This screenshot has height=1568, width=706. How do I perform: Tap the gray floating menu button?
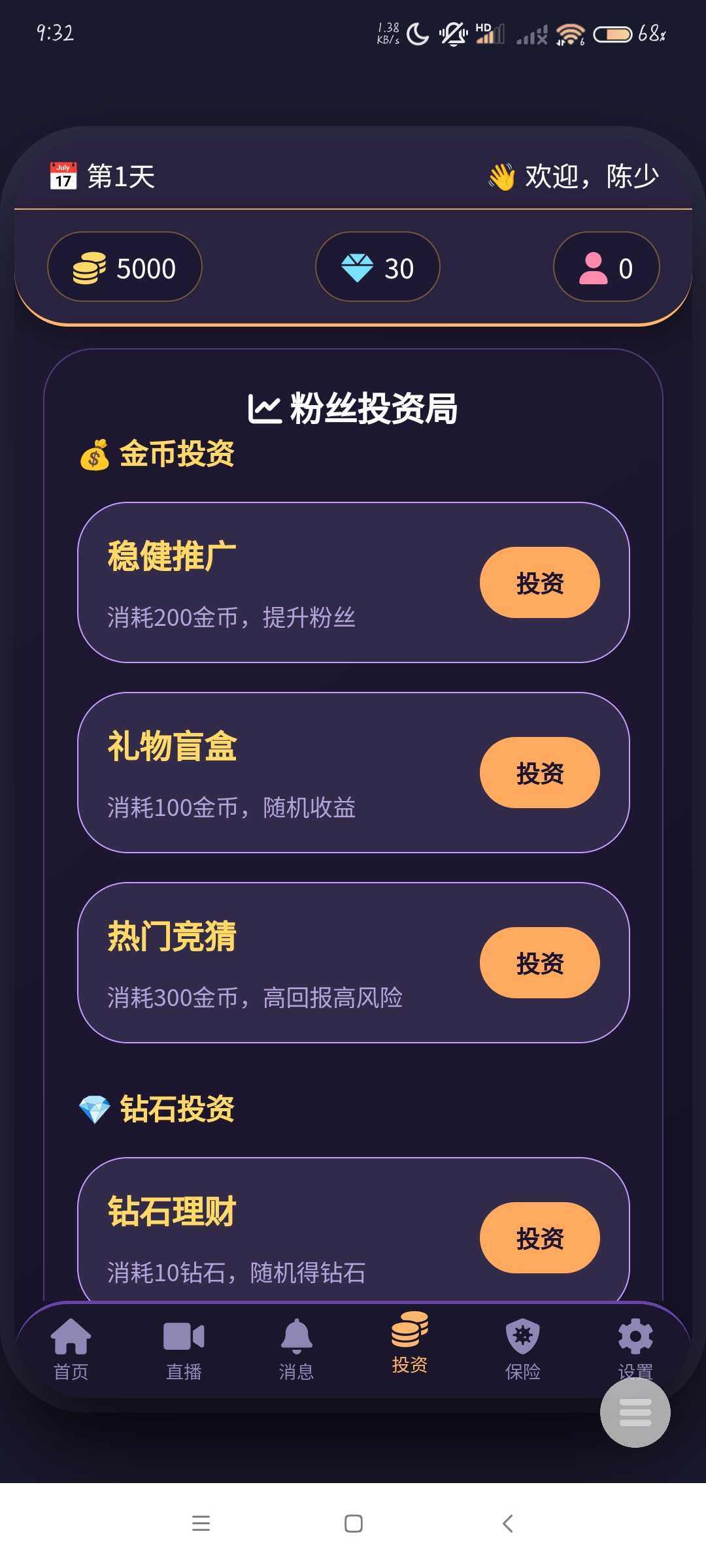pos(635,1413)
